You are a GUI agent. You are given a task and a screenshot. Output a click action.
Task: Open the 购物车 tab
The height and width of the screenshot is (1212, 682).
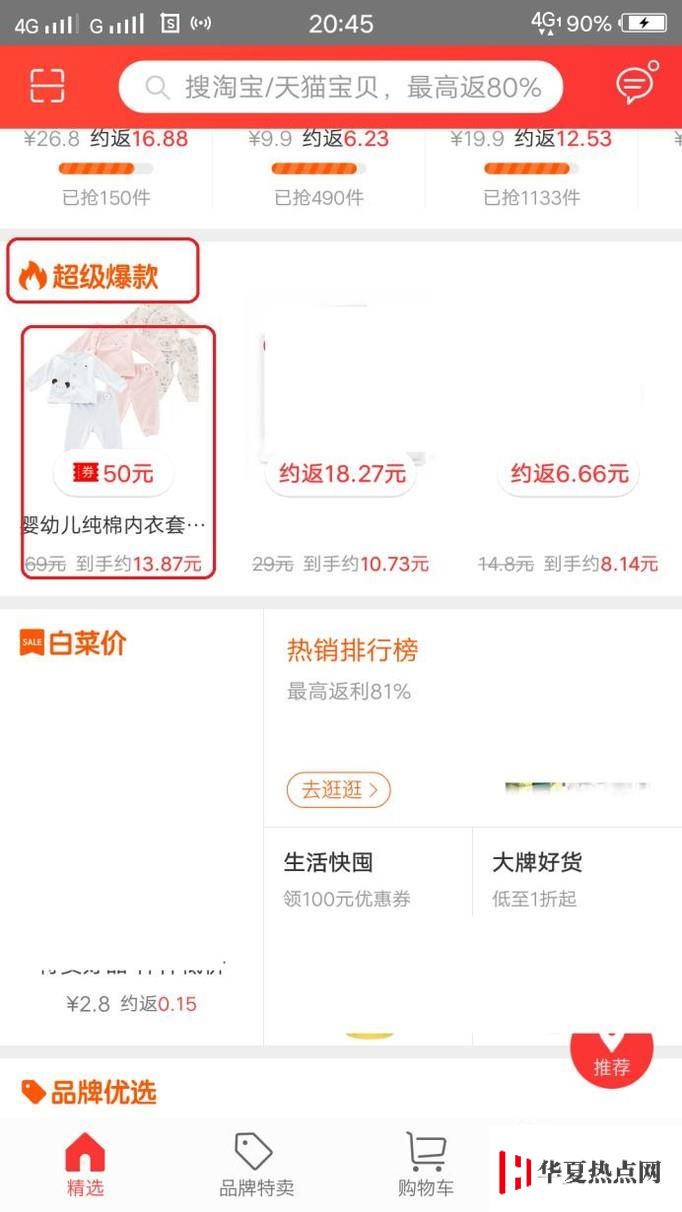[426, 1166]
